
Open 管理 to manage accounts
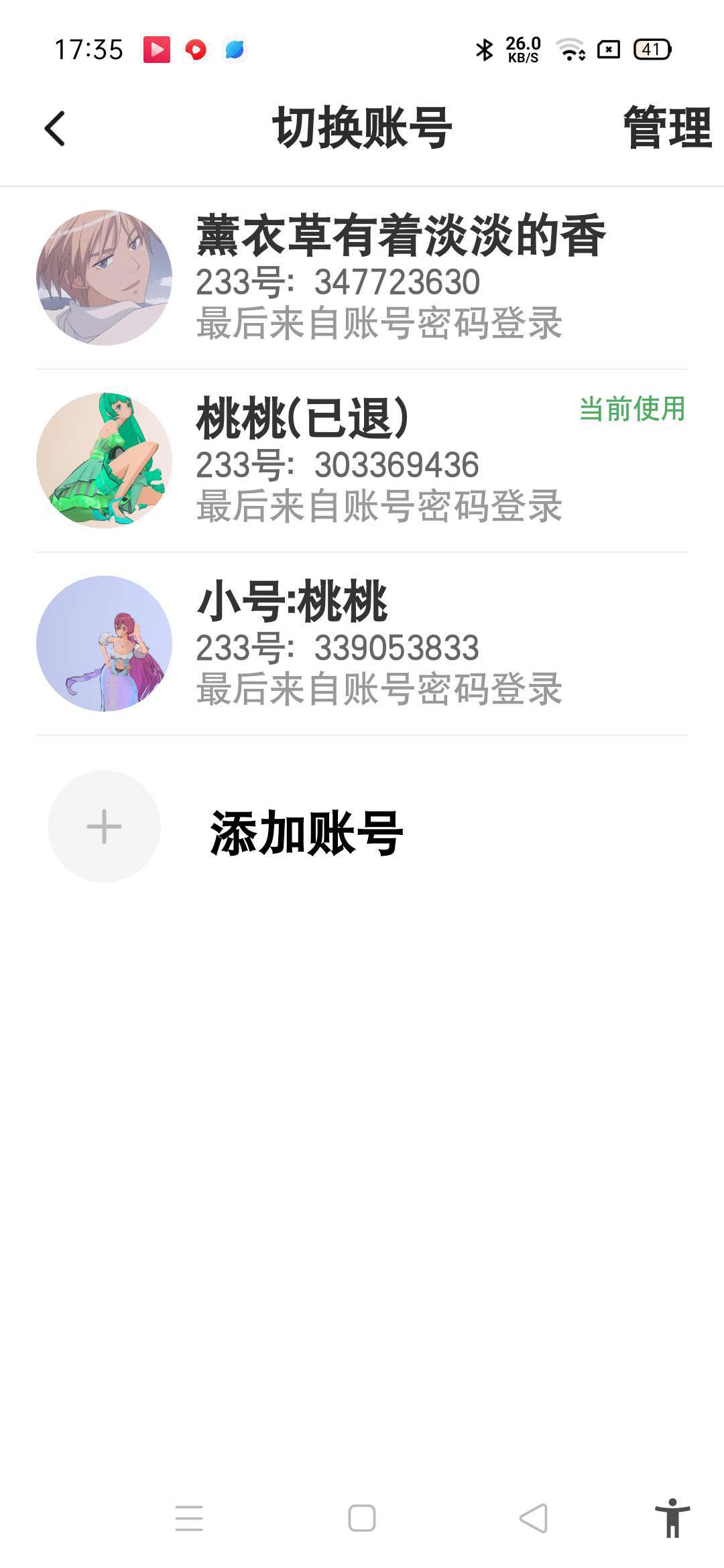[x=666, y=127]
